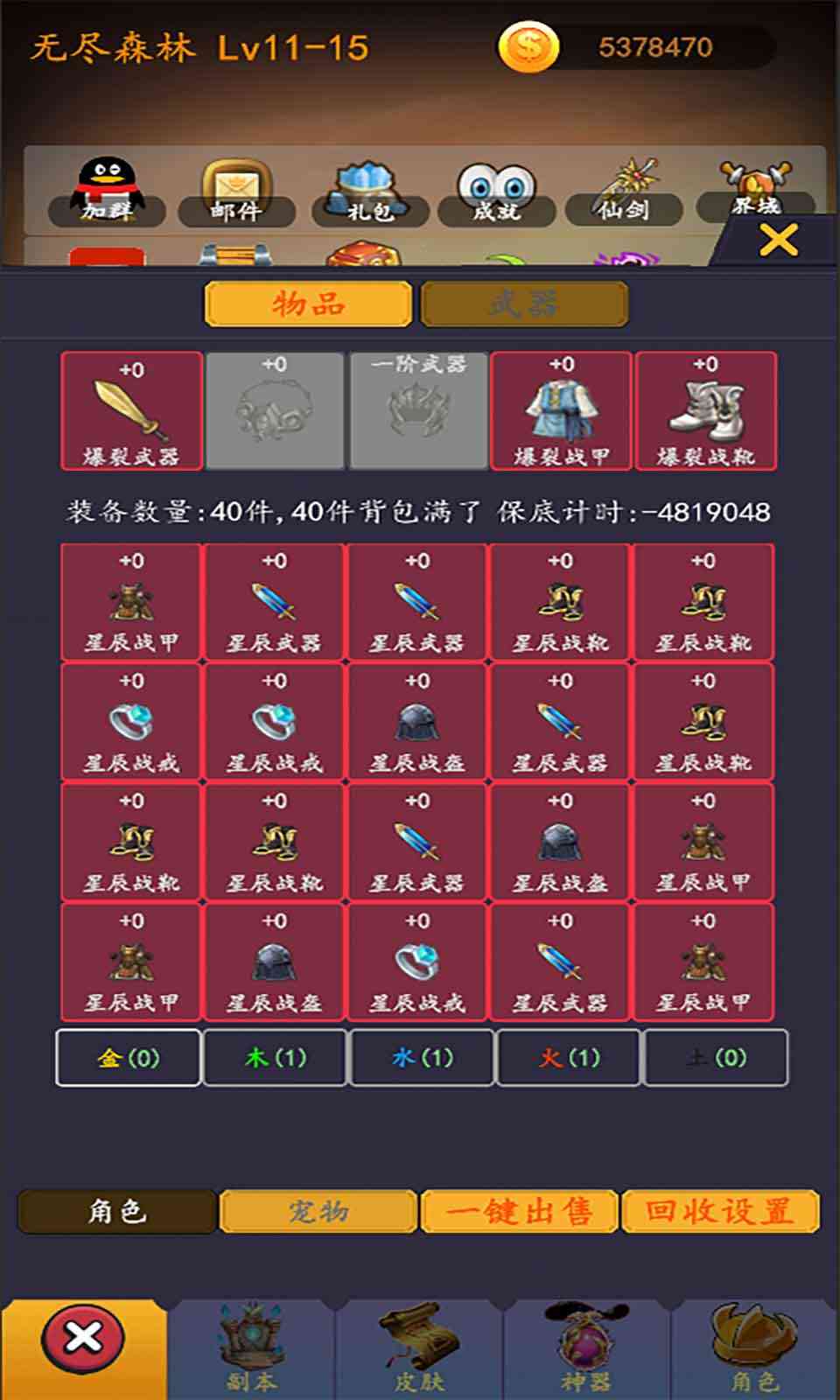This screenshot has width=840, height=1400.
Task: Filter by 木(1) element
Action: 275,1058
